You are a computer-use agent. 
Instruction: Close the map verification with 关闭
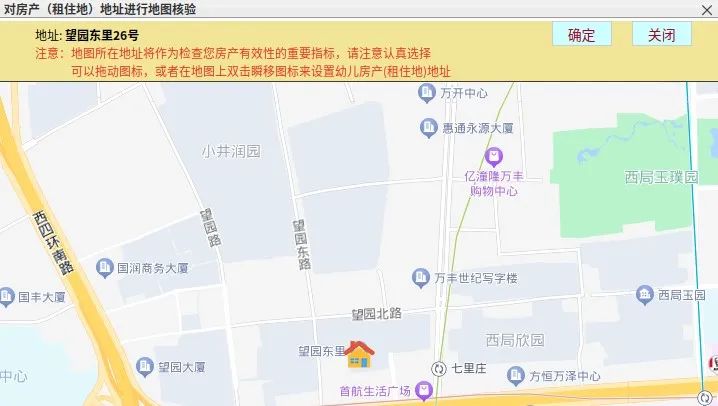pyautogui.click(x=661, y=34)
